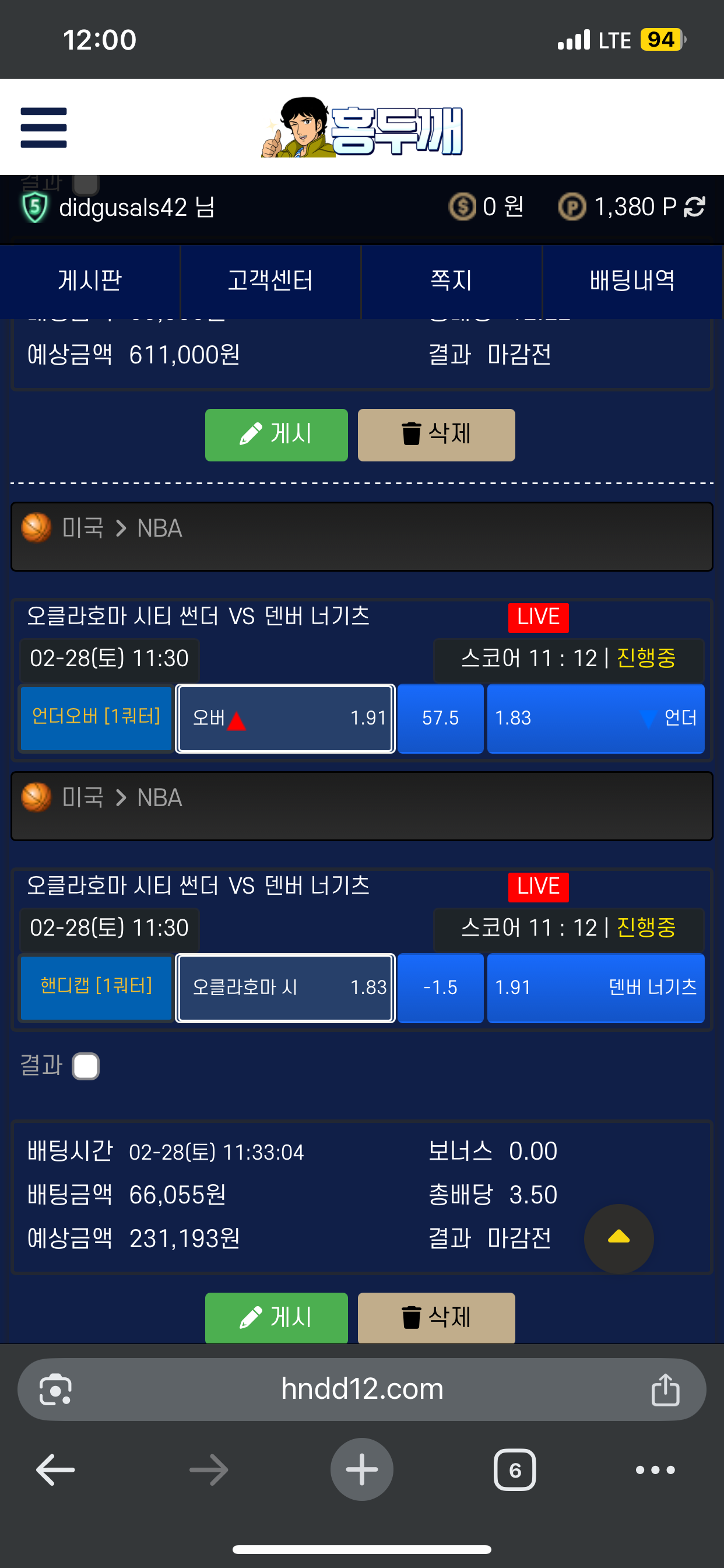The image size is (724, 1568).
Task: Refresh the points balance
Action: (x=694, y=207)
